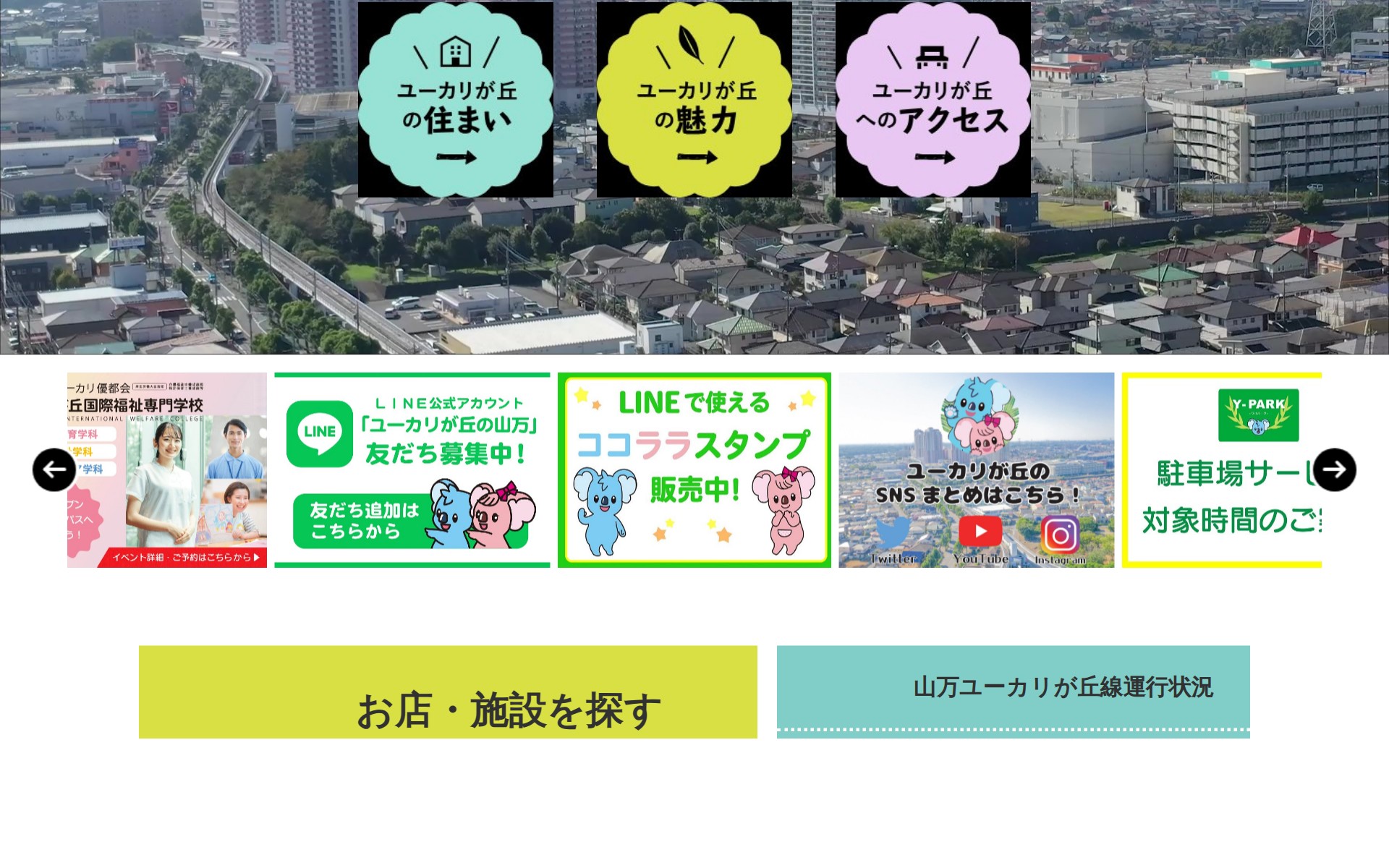Image resolution: width=1389 pixels, height=868 pixels.
Task: Open ココララスタンプ販売中 banner
Action: 694,470
